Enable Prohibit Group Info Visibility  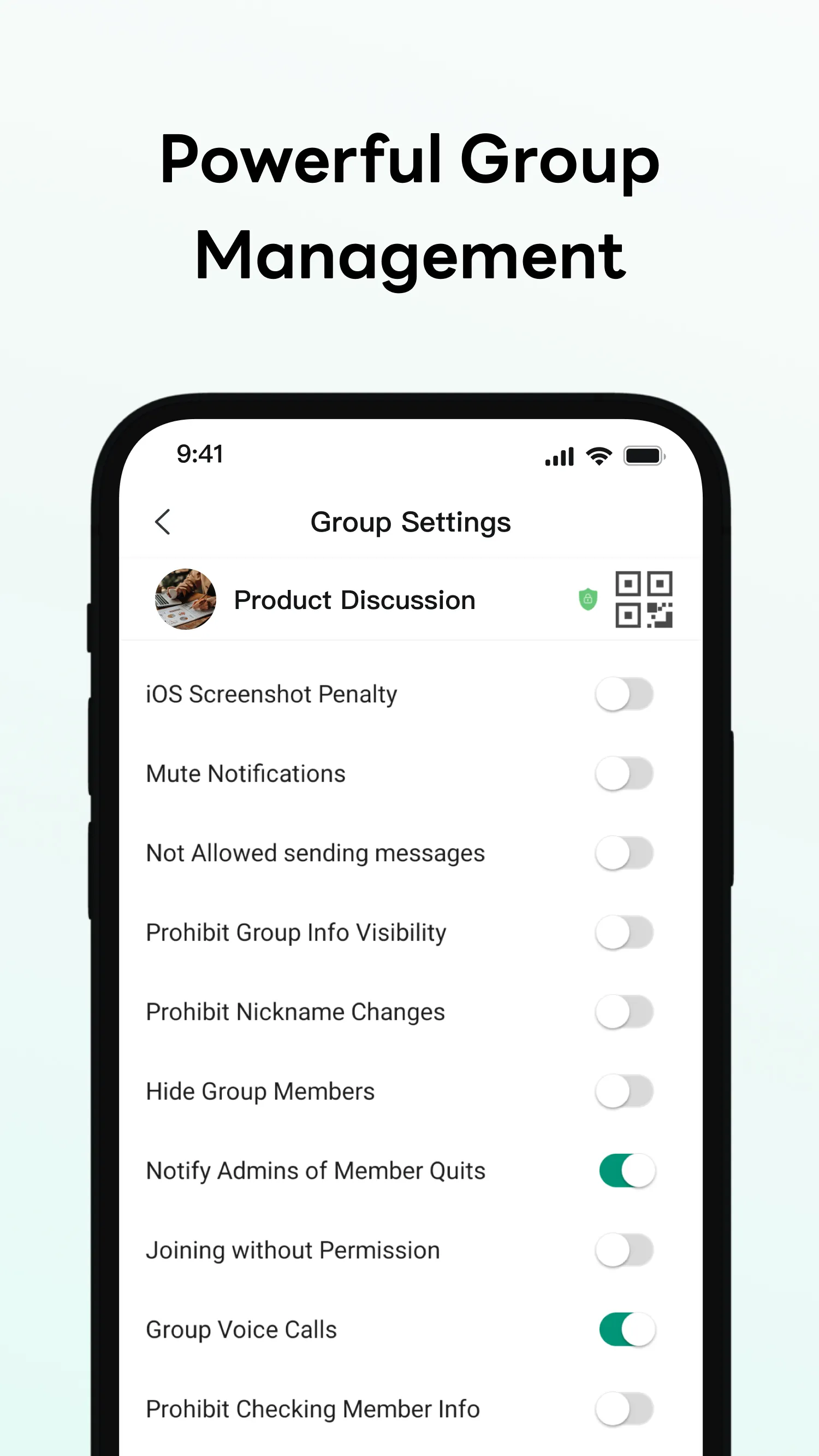click(625, 933)
